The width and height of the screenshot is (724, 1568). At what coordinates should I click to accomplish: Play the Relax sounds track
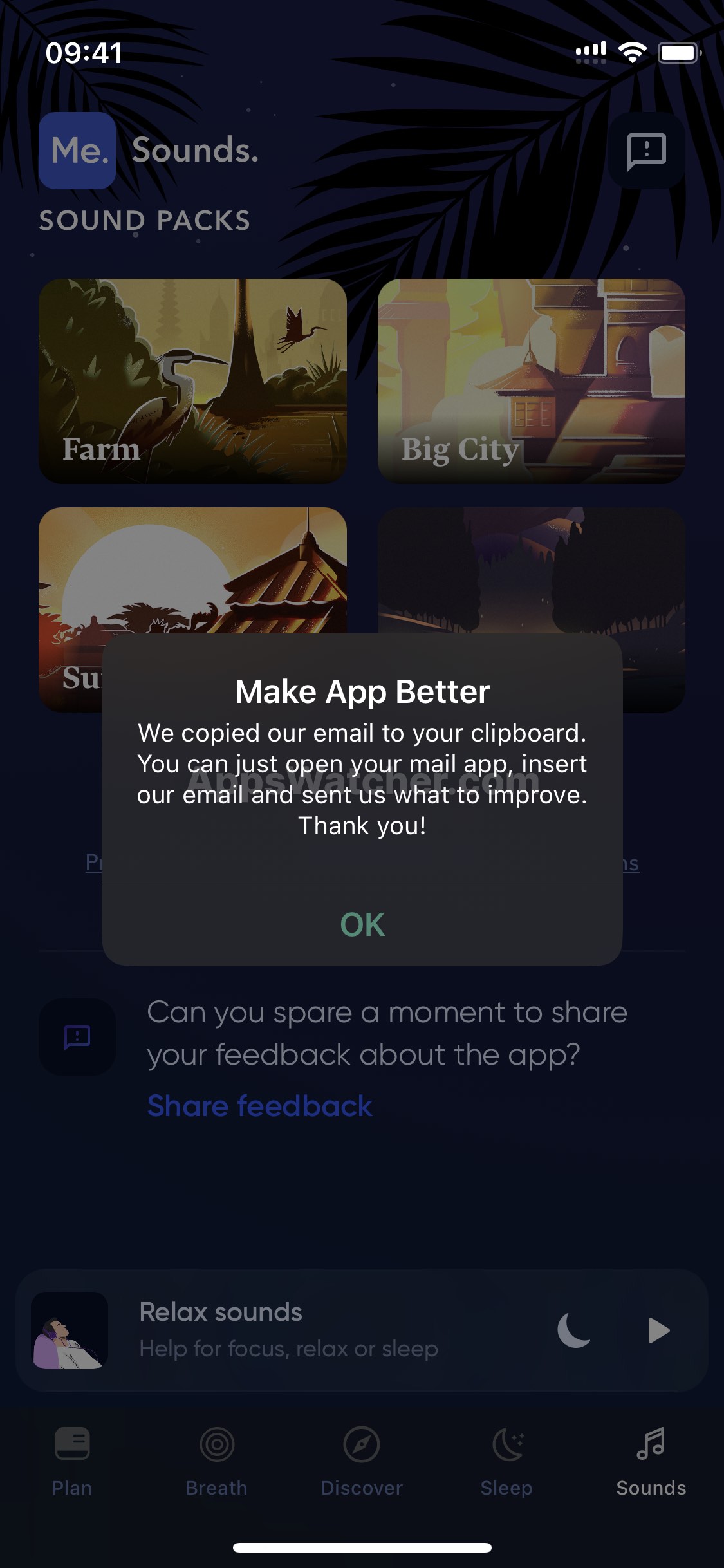(x=658, y=1330)
